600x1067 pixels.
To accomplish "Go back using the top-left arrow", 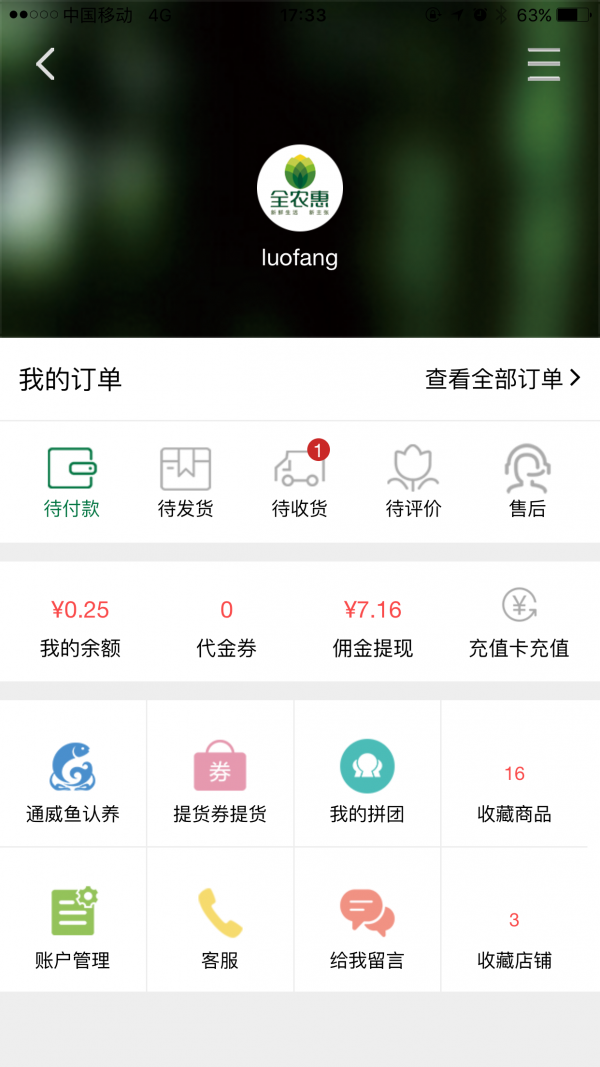I will tap(45, 65).
